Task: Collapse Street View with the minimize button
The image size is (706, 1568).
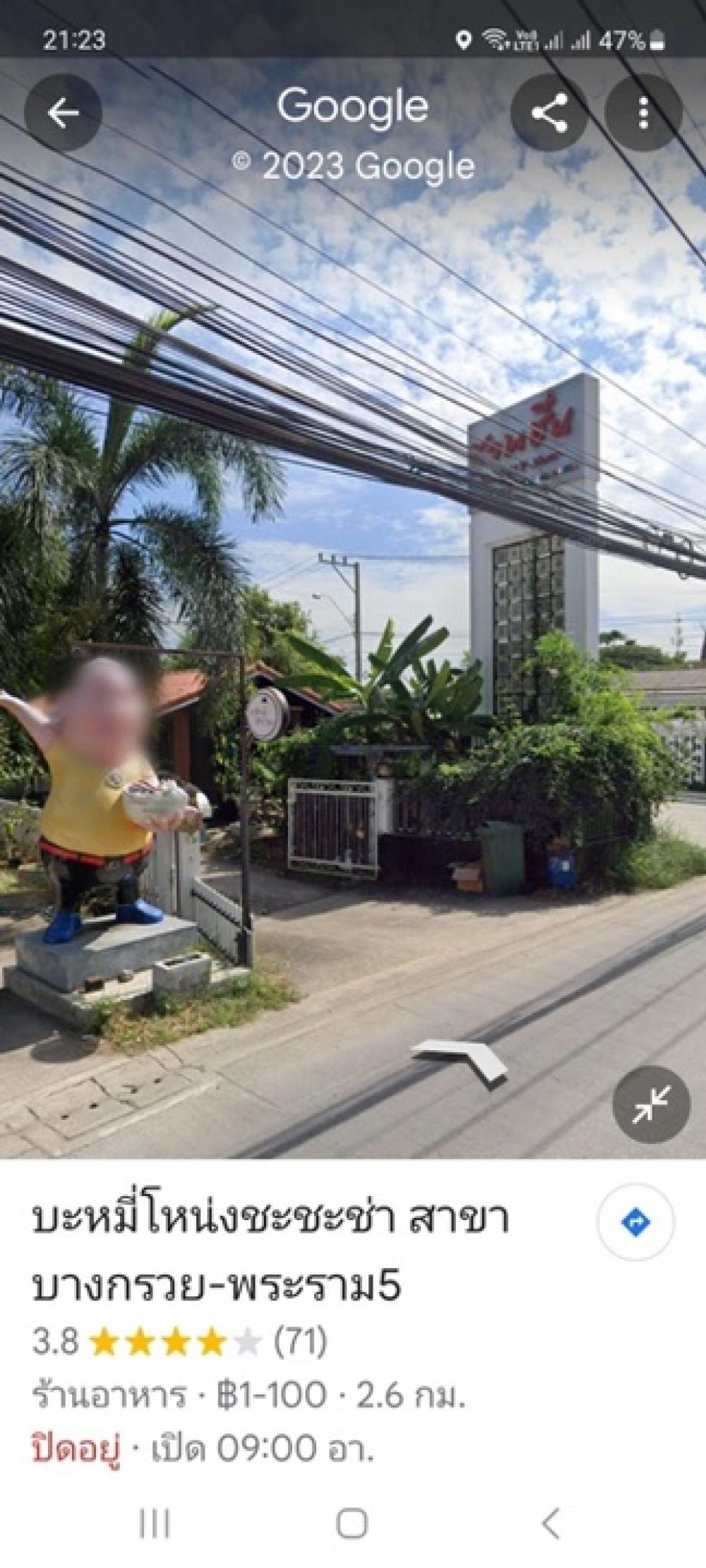Action: [x=650, y=1104]
